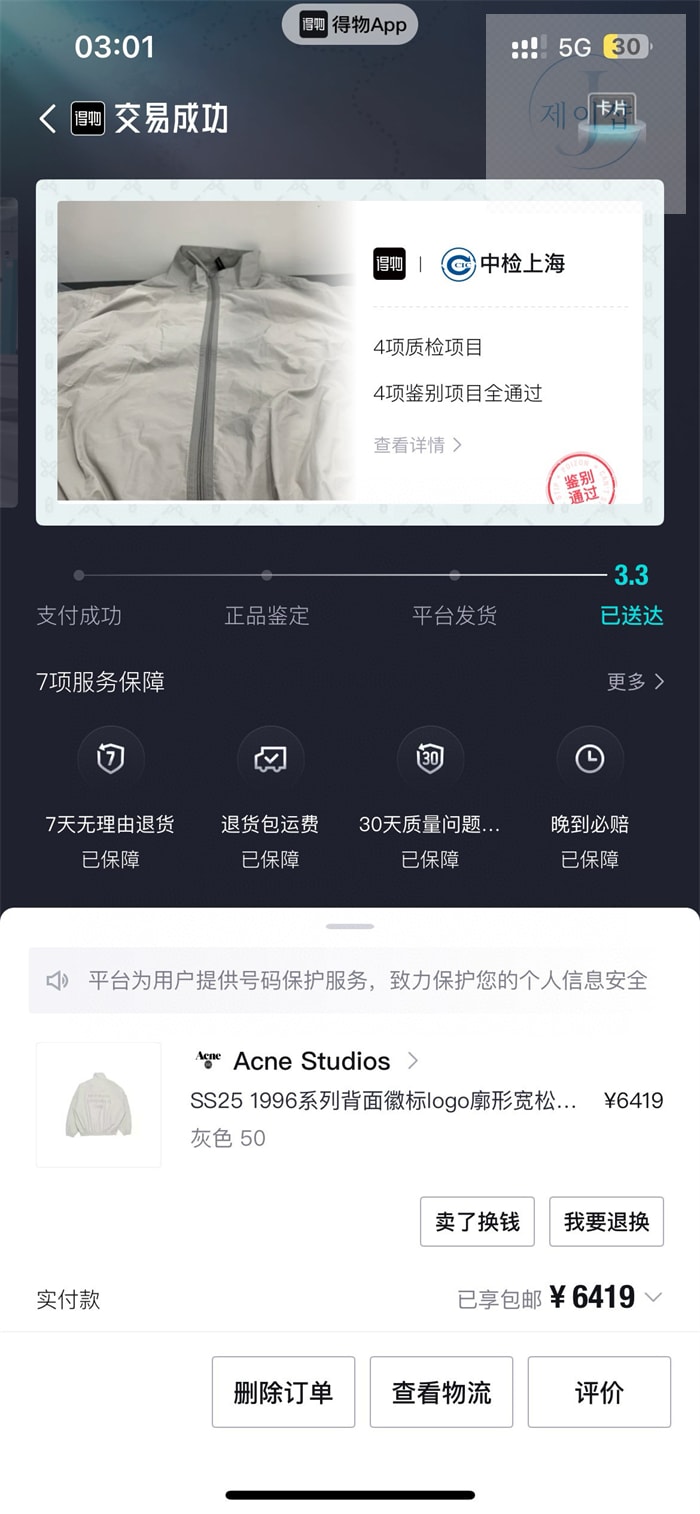Go back using the top-left arrow

tap(47, 119)
